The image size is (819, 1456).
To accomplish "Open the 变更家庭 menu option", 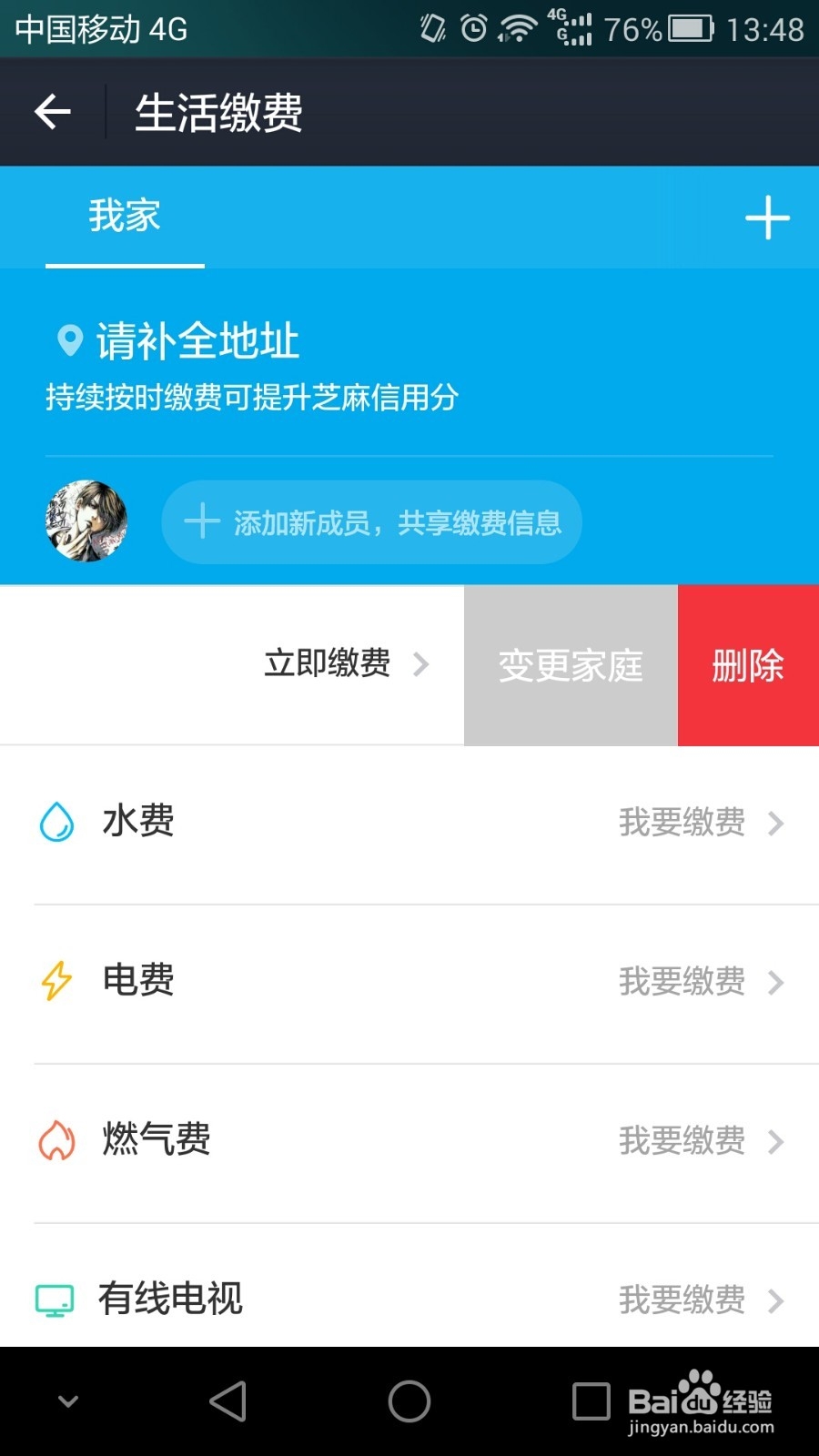I will pyautogui.click(x=570, y=665).
